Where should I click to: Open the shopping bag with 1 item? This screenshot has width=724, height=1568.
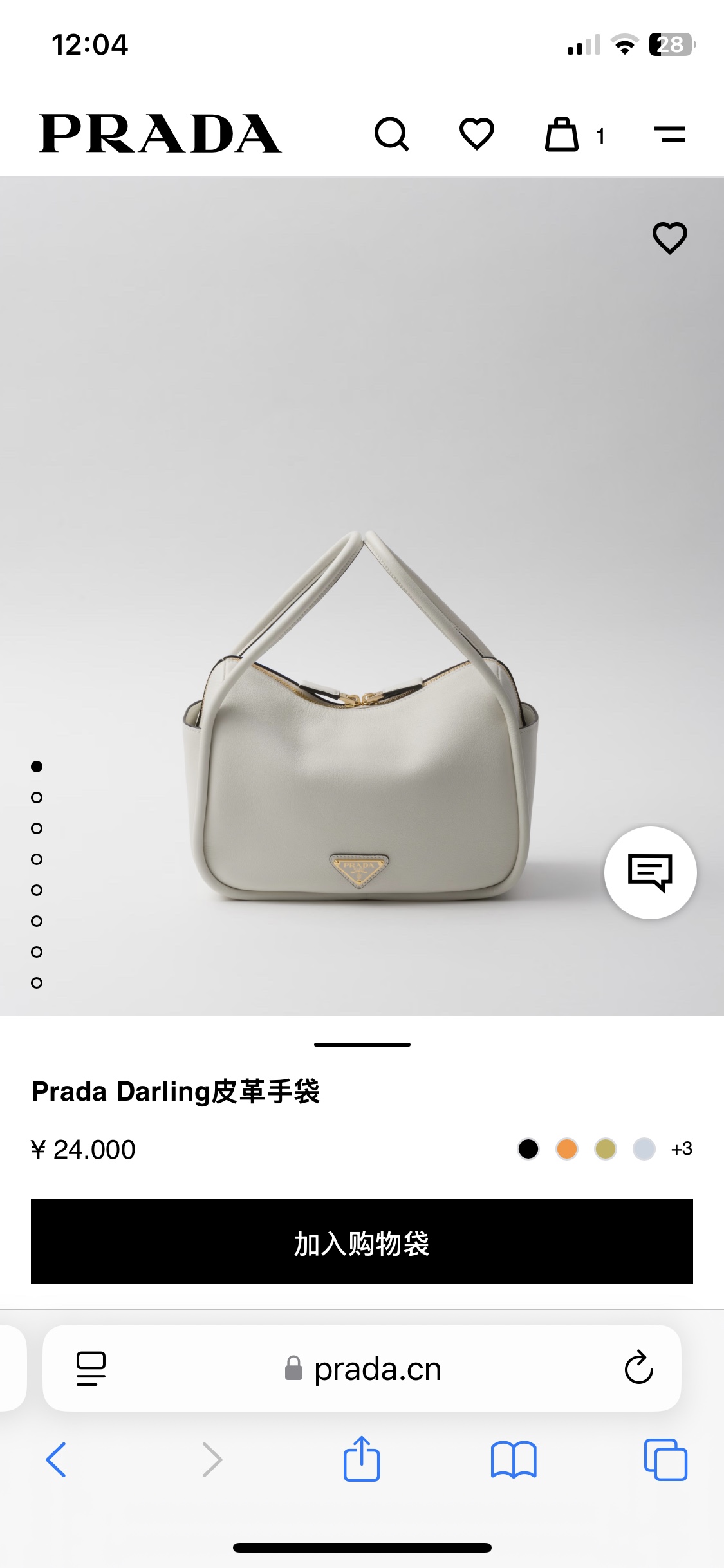pos(562,135)
